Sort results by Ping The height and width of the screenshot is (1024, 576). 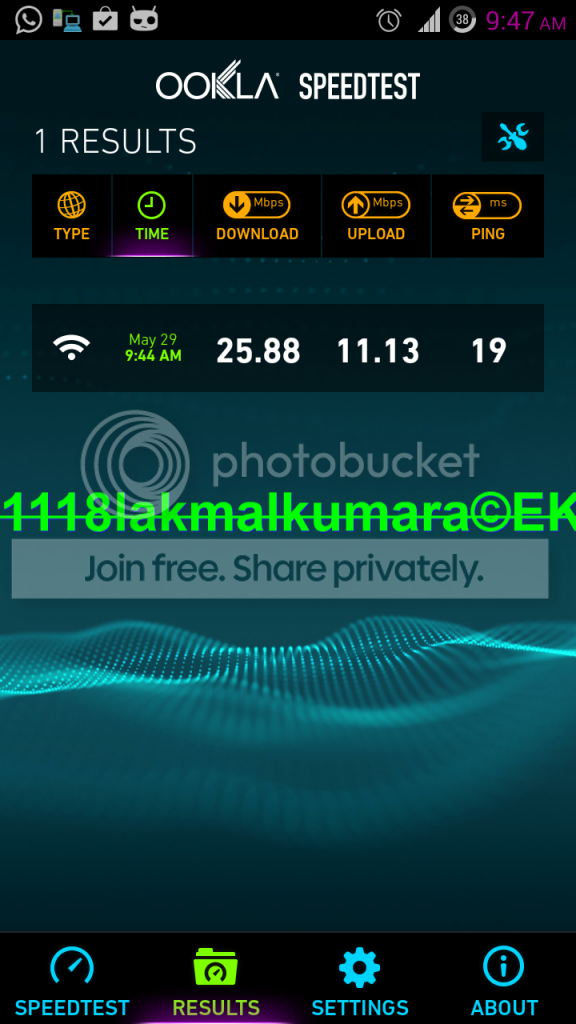488,216
